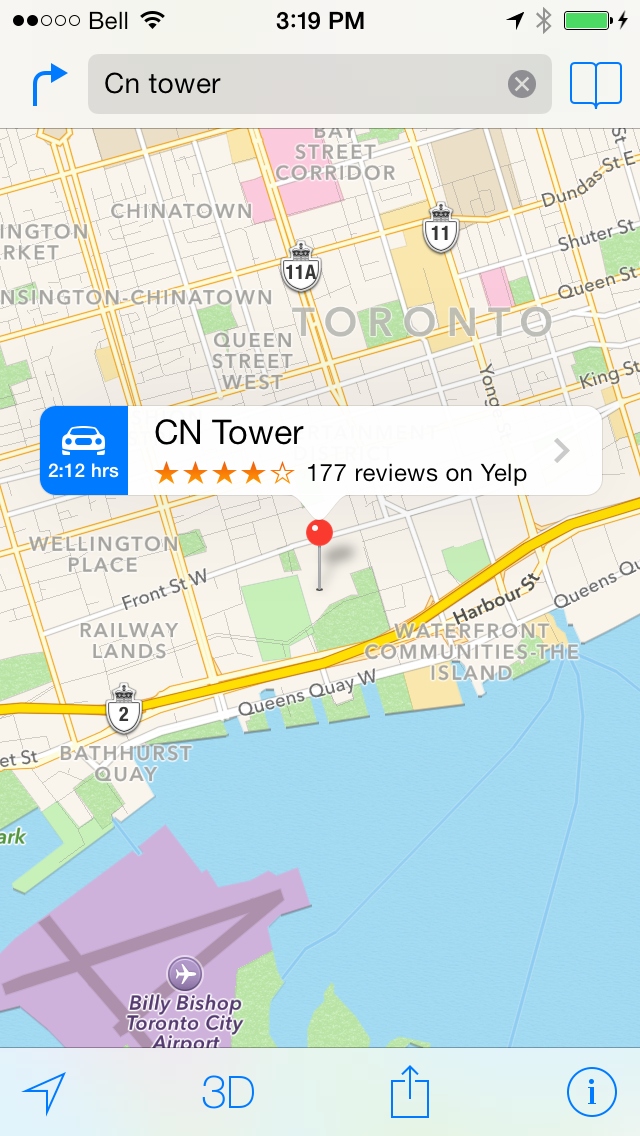Tap the search field showing Cn tower
The width and height of the screenshot is (640, 1136).
coord(300,84)
